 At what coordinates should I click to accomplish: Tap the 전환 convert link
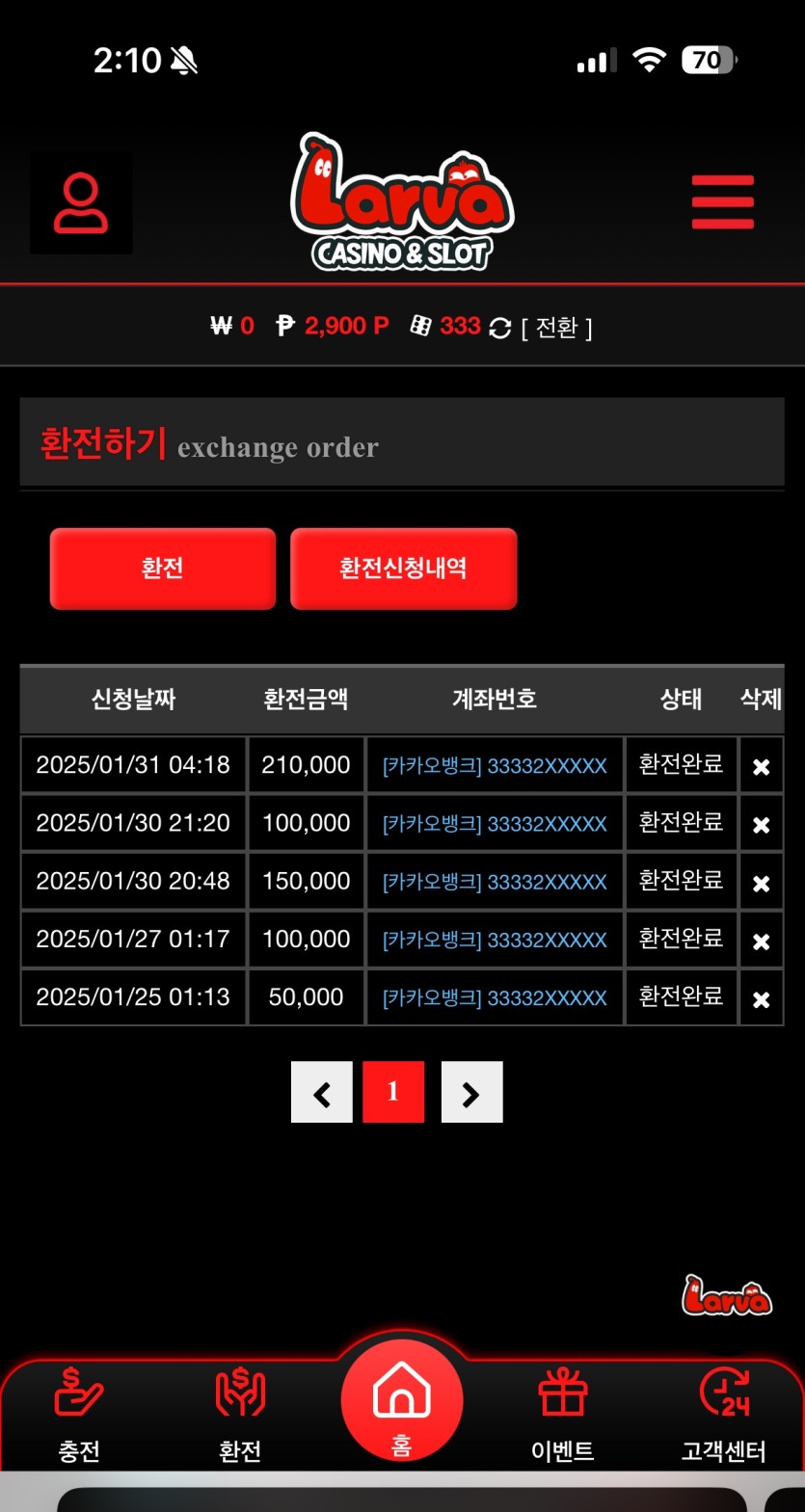556,328
